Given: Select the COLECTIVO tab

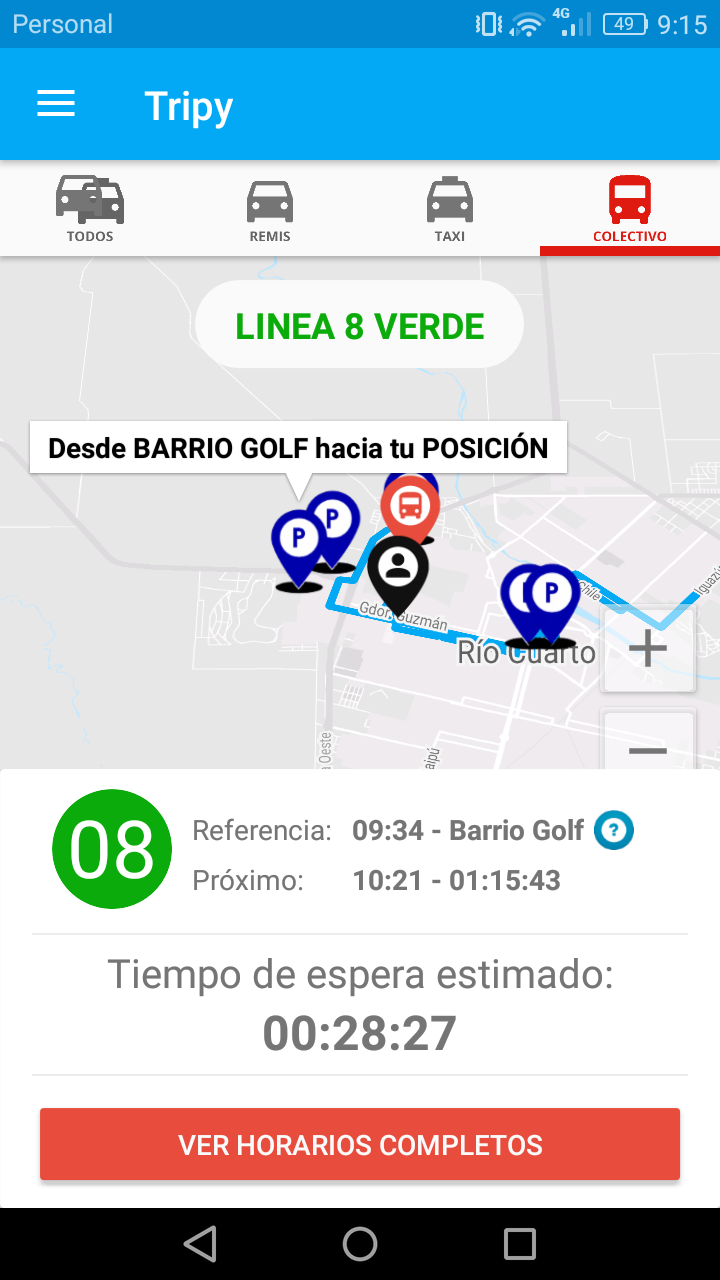Looking at the screenshot, I should 630,208.
